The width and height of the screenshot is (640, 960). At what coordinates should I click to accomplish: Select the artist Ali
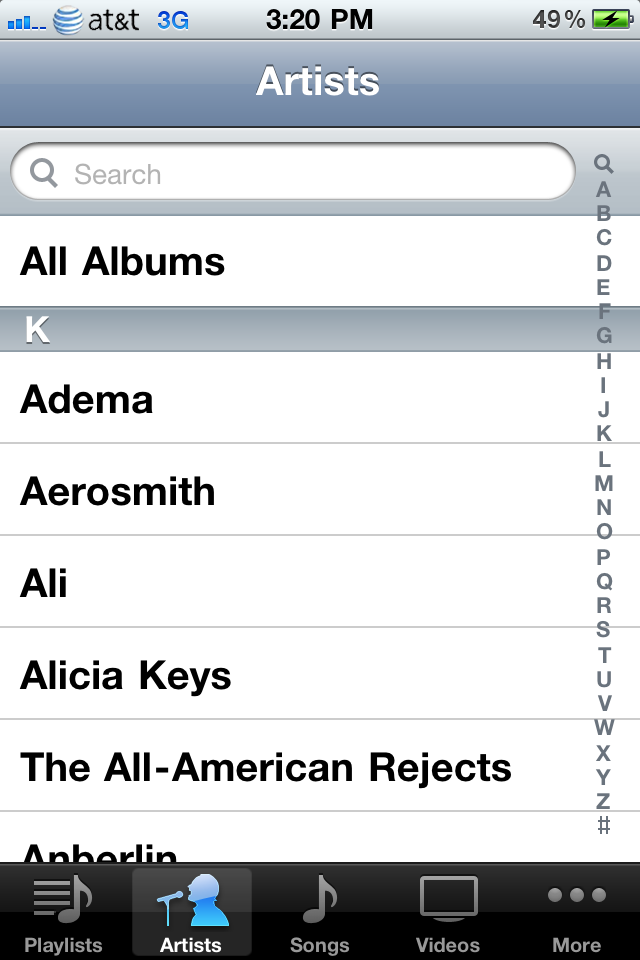[x=290, y=583]
